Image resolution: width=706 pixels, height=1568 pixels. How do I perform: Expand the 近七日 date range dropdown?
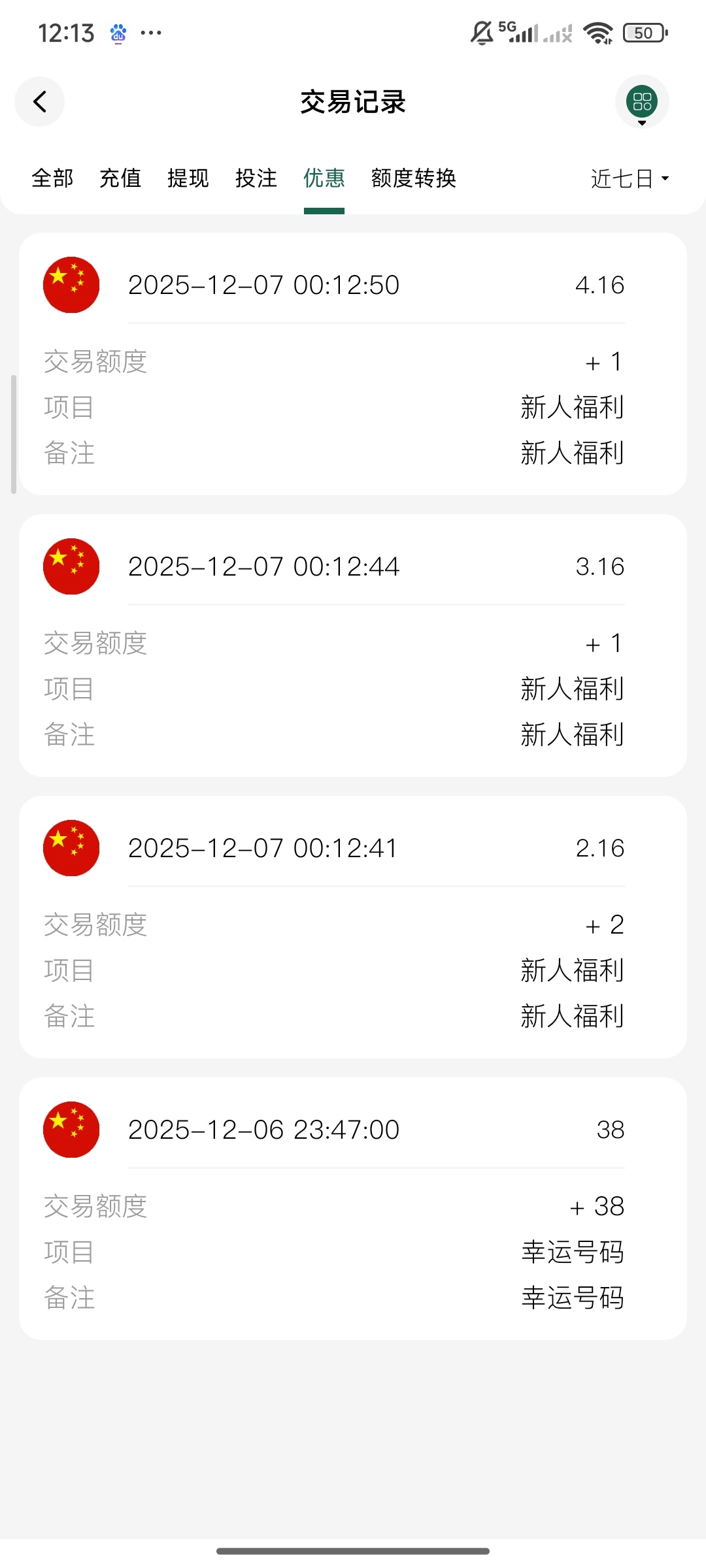[630, 178]
